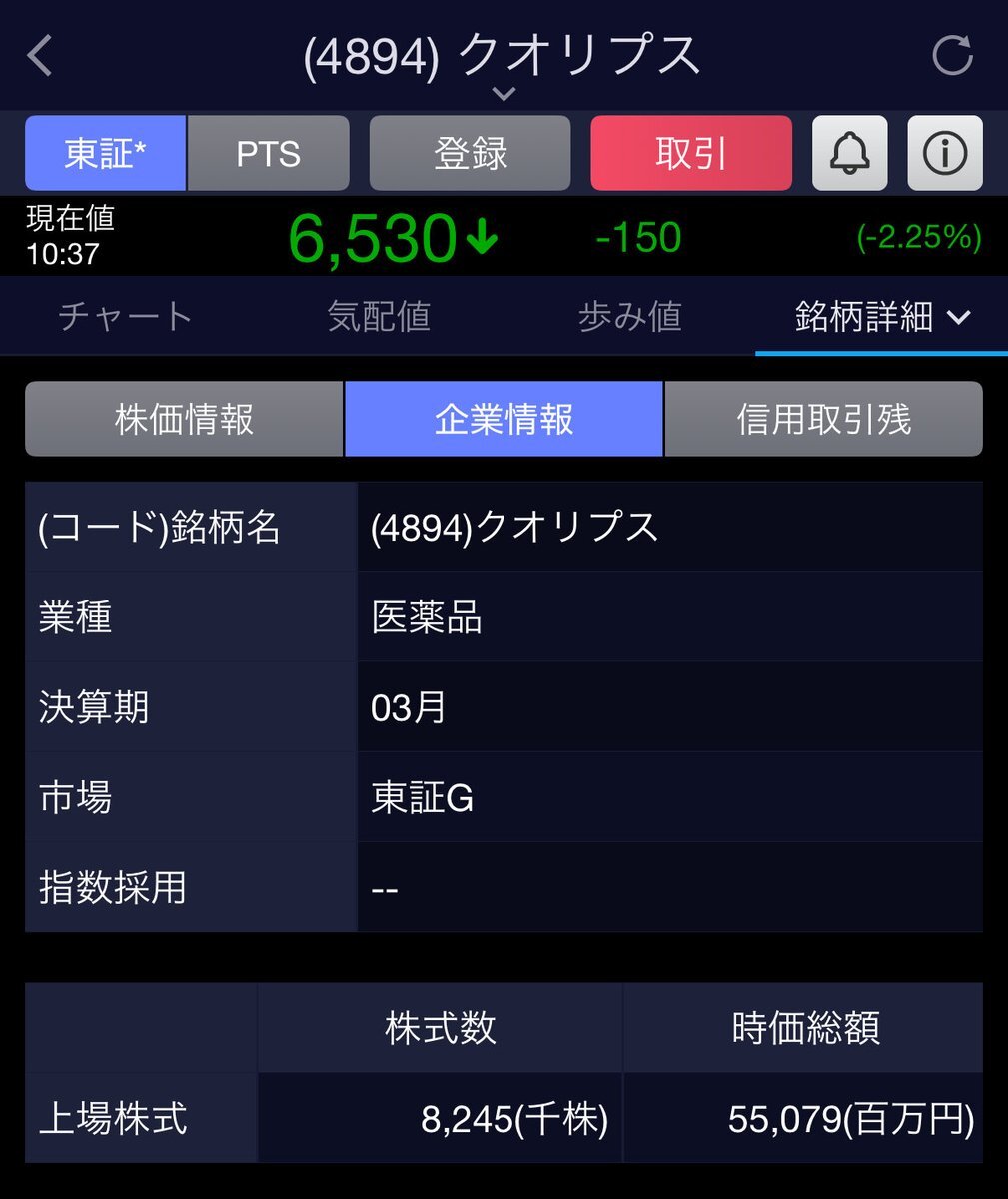Show 株価情報 segment

184,420
